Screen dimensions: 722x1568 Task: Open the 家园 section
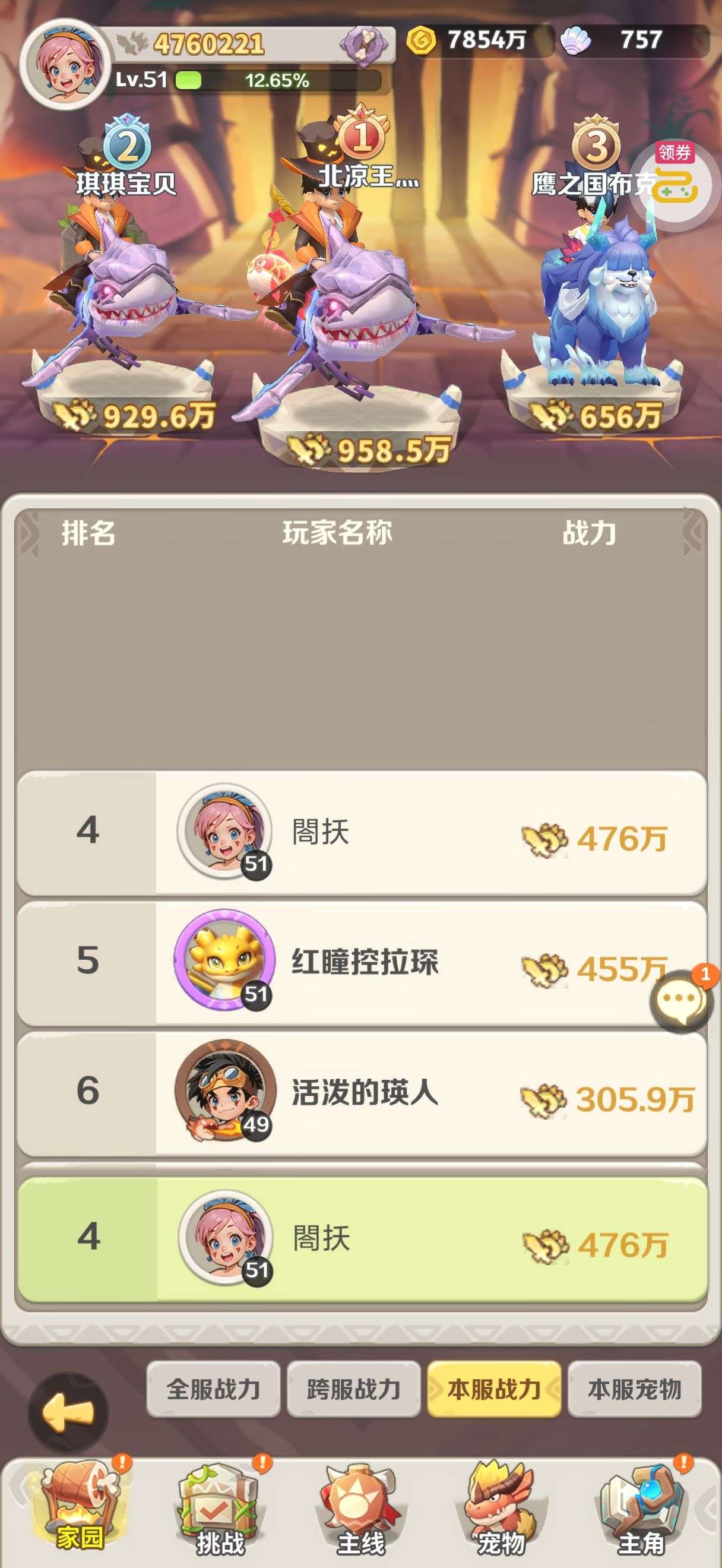coord(79,1510)
